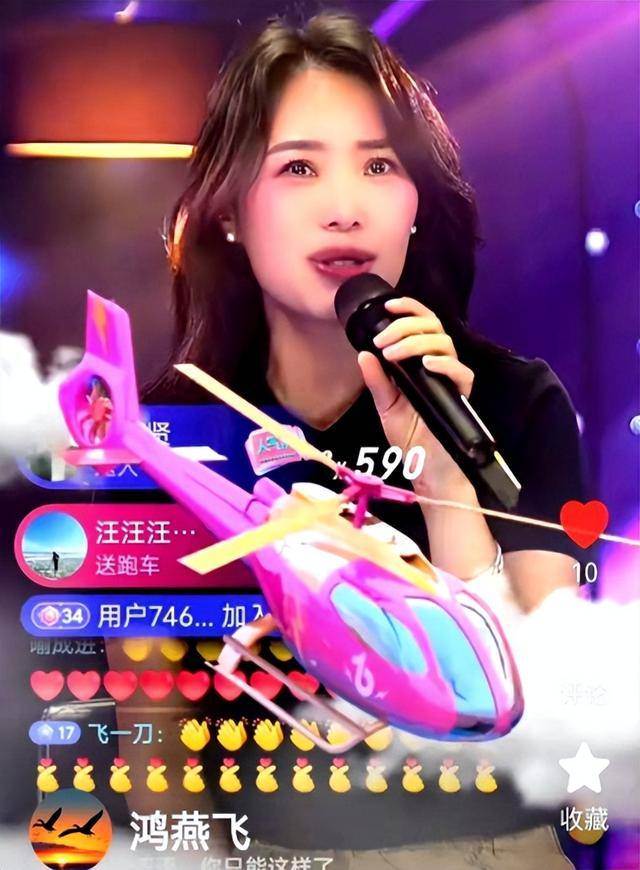Tap the 收藏 star to favorite
The width and height of the screenshot is (640, 870).
(584, 769)
